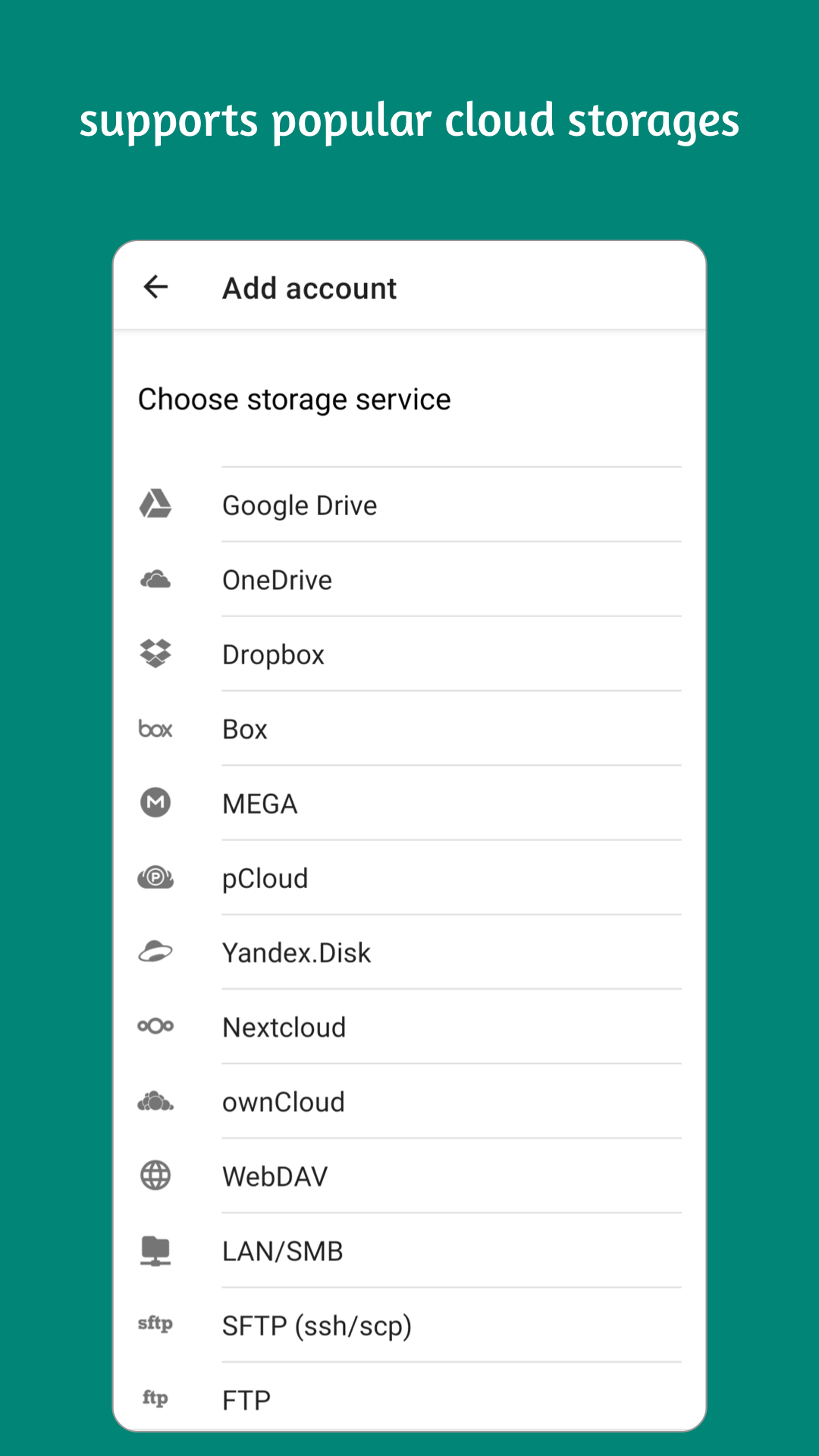Click the WebDAV globe icon
The width and height of the screenshot is (819, 1456).
[x=155, y=1175]
